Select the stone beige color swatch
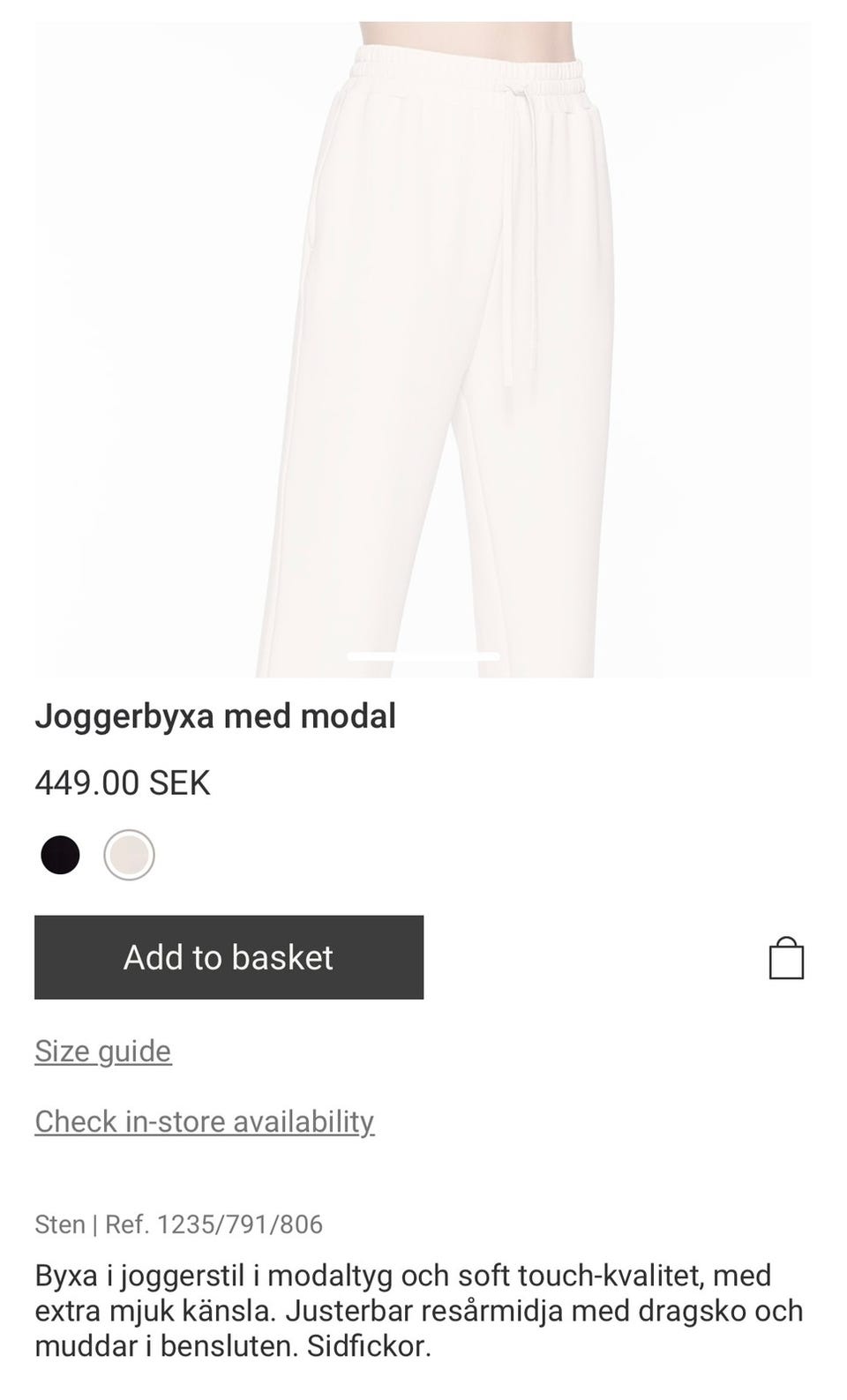Viewport: 847px width, 1400px height. pos(129,855)
